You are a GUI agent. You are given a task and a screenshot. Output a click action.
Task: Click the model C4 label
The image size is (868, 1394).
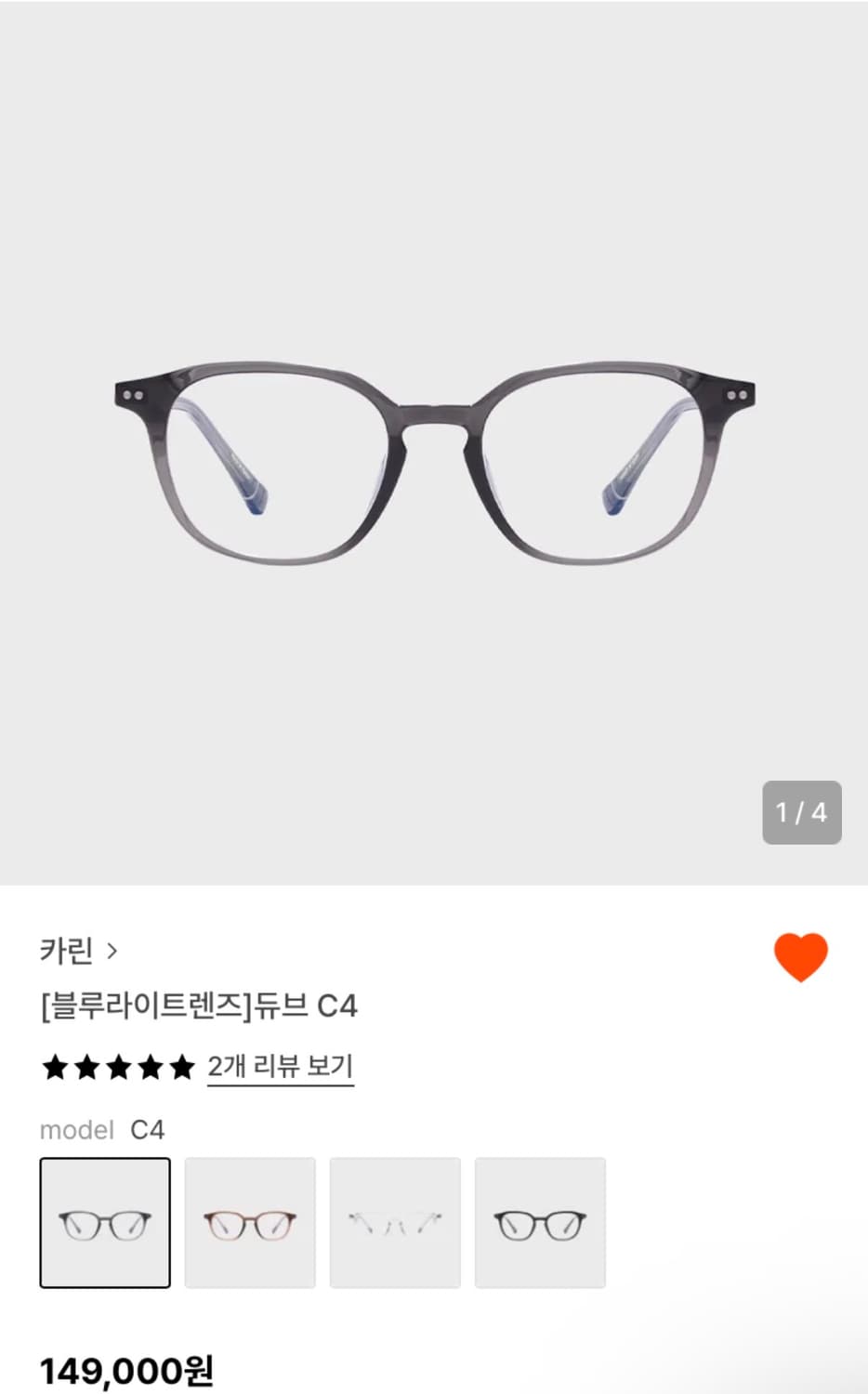(78, 1129)
